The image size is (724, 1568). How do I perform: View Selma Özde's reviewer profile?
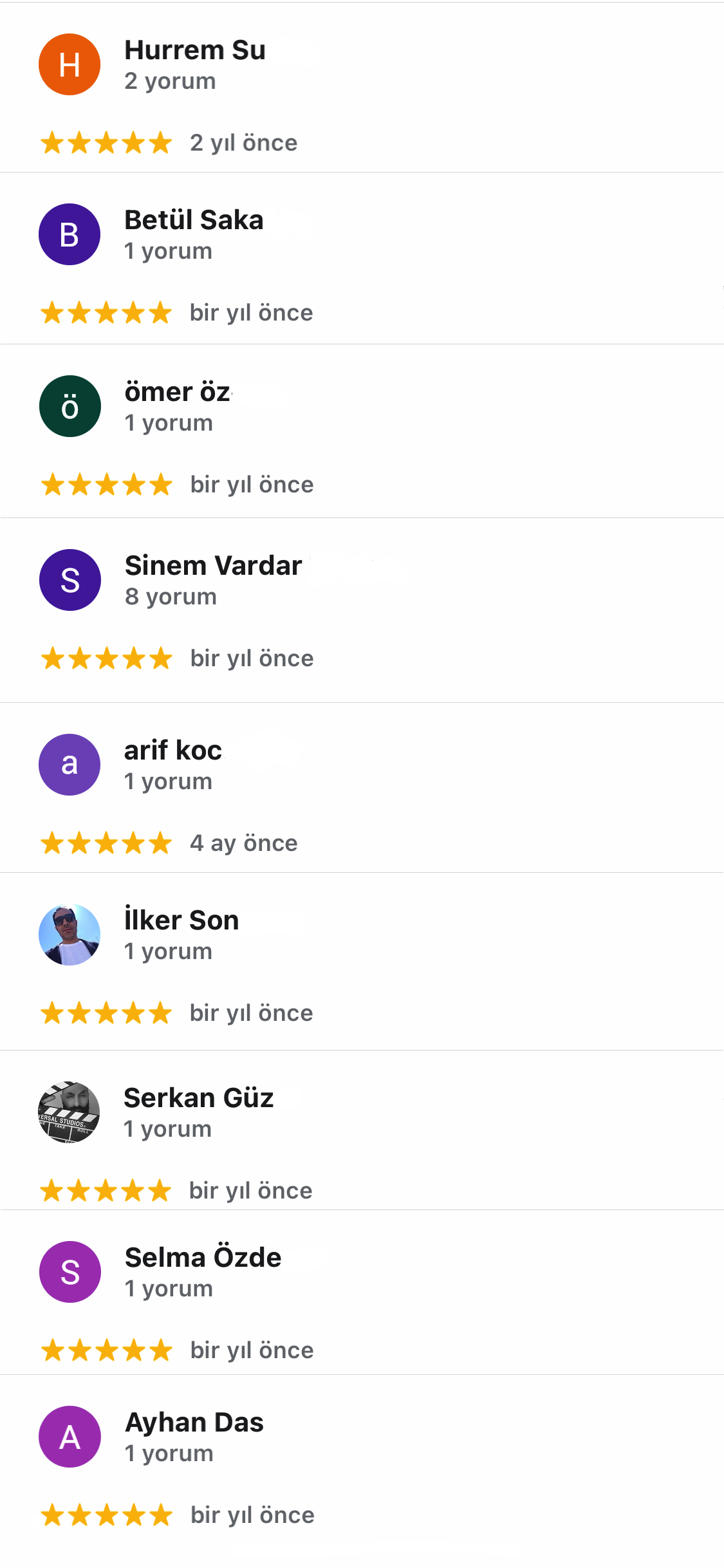pyautogui.click(x=203, y=1258)
